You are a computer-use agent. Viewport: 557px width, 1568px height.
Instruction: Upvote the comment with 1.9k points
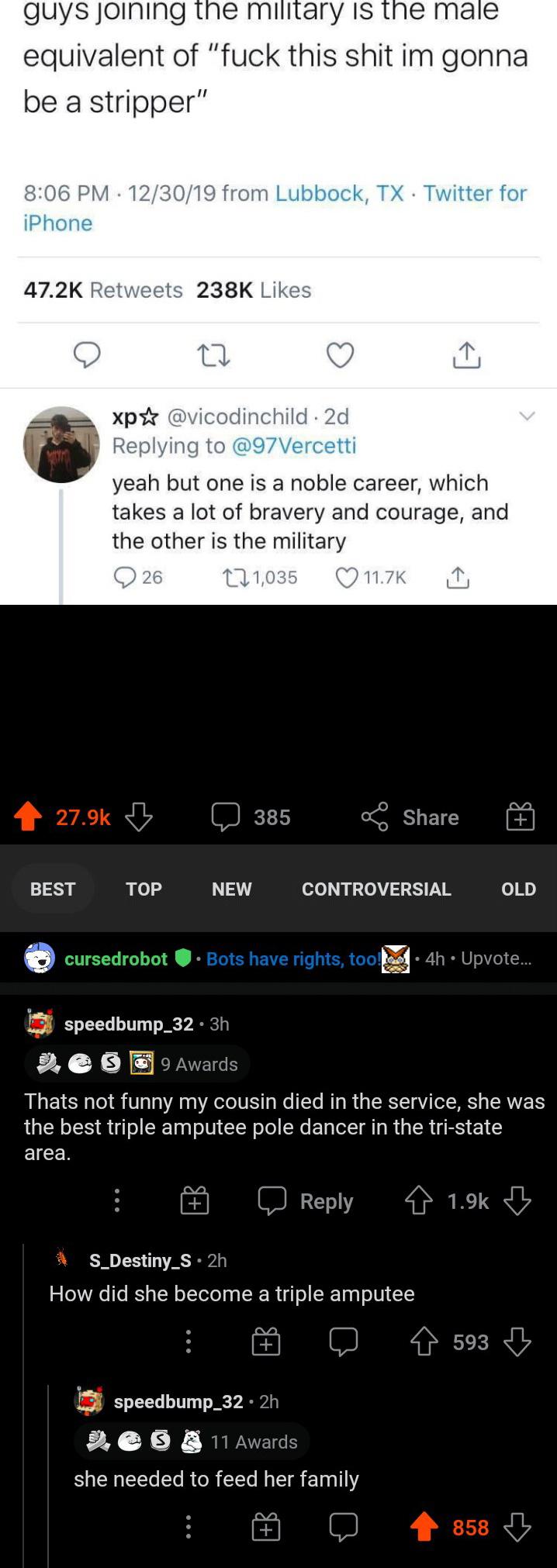[419, 1201]
